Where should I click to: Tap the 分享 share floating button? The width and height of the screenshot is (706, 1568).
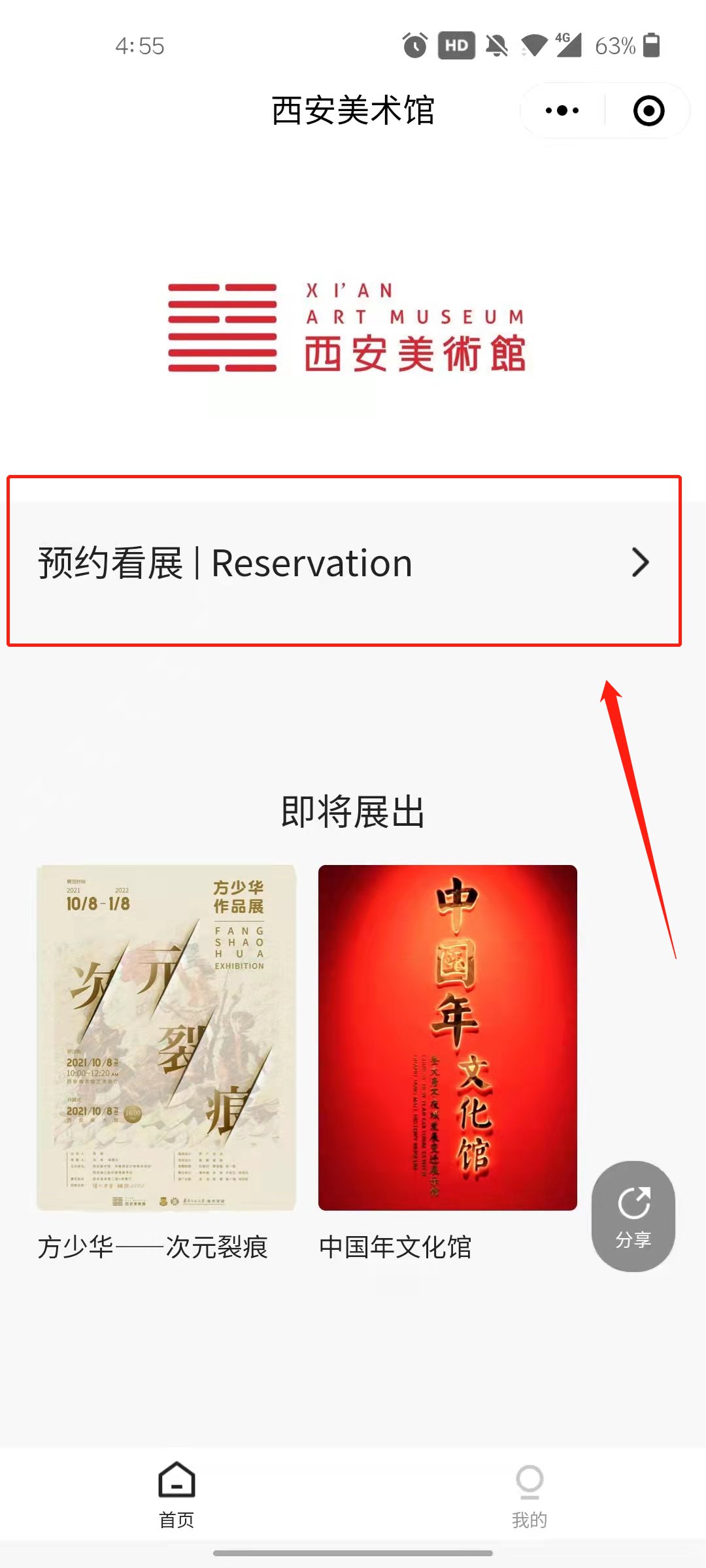[633, 1216]
